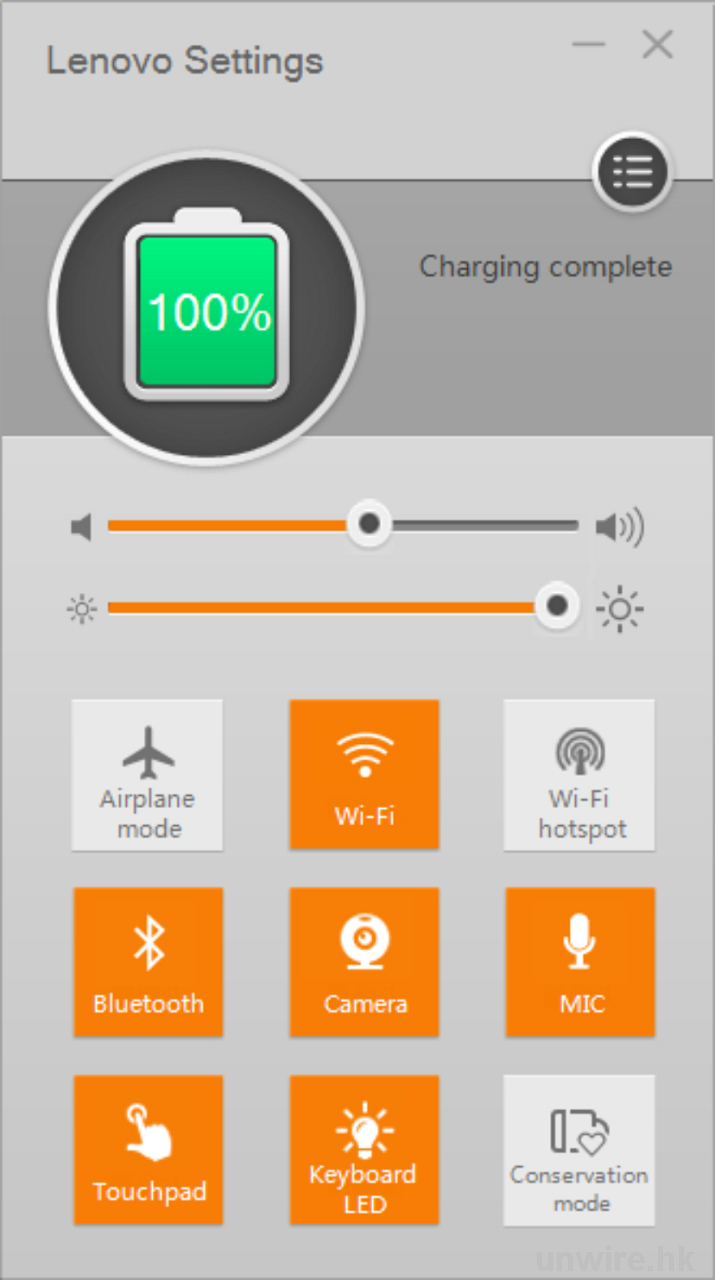Turn on Conservation mode
715x1280 pixels.
coord(580,1150)
